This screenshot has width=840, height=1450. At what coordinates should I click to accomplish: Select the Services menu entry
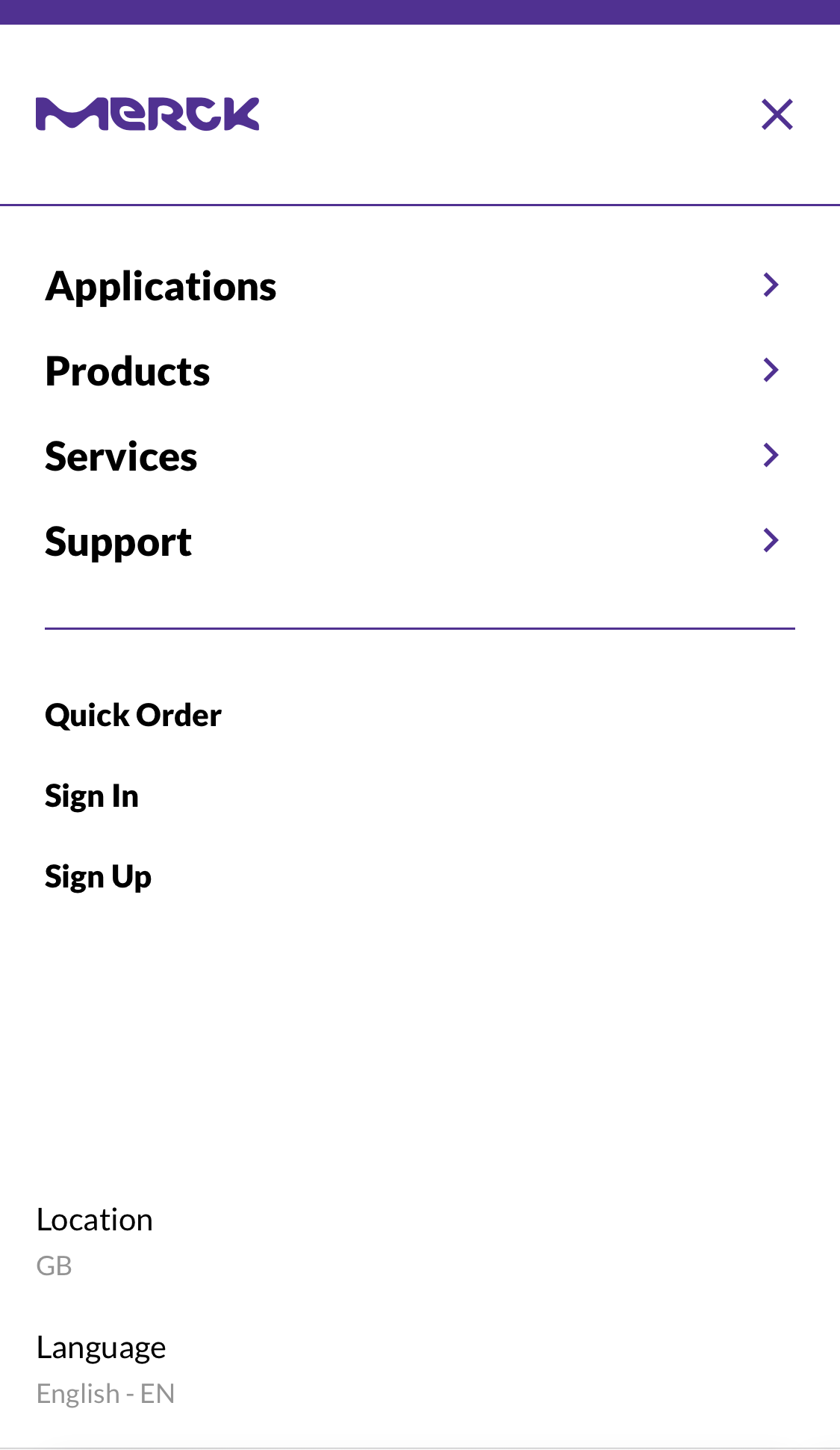pyautogui.click(x=121, y=455)
